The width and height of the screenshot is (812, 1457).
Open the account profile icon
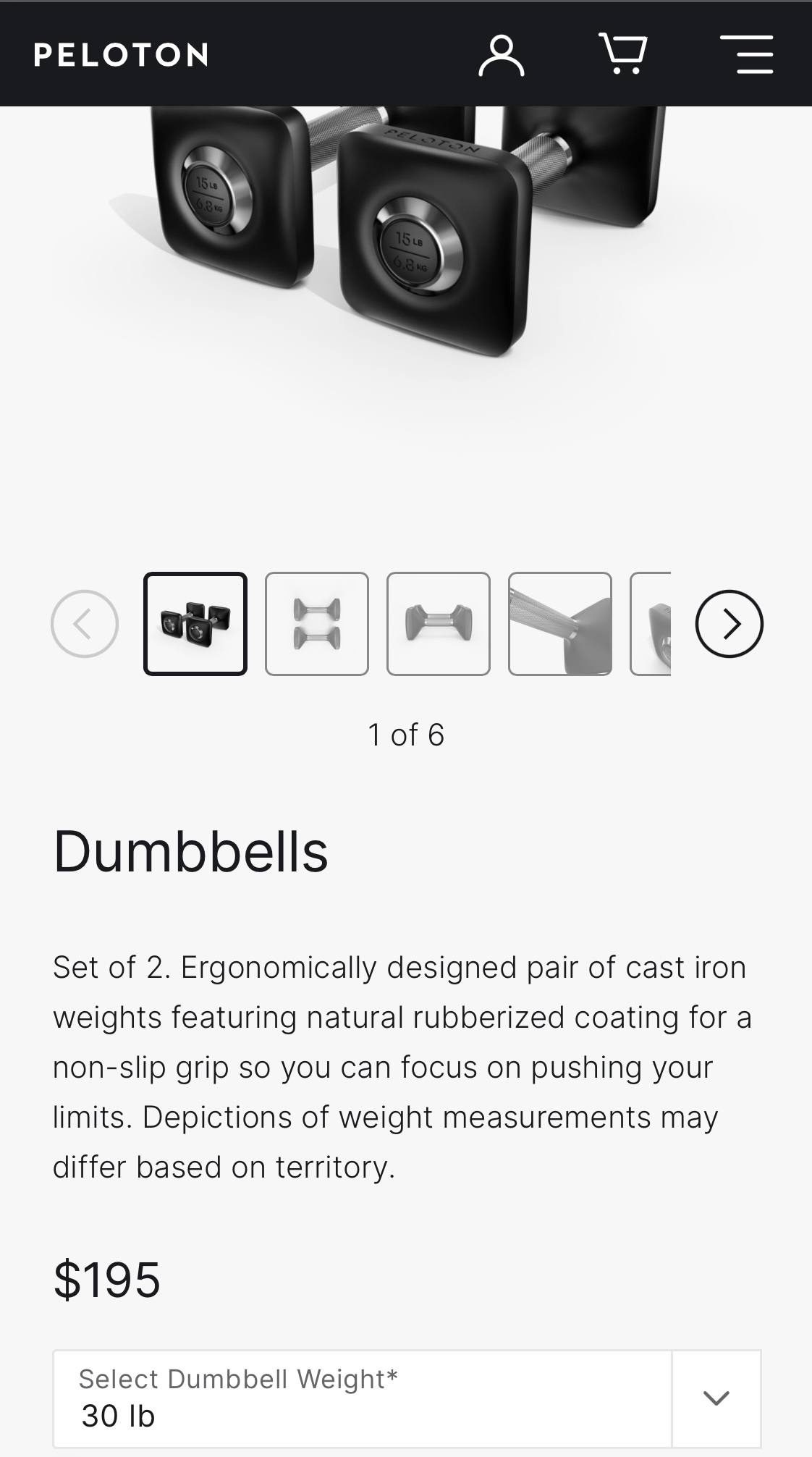501,56
